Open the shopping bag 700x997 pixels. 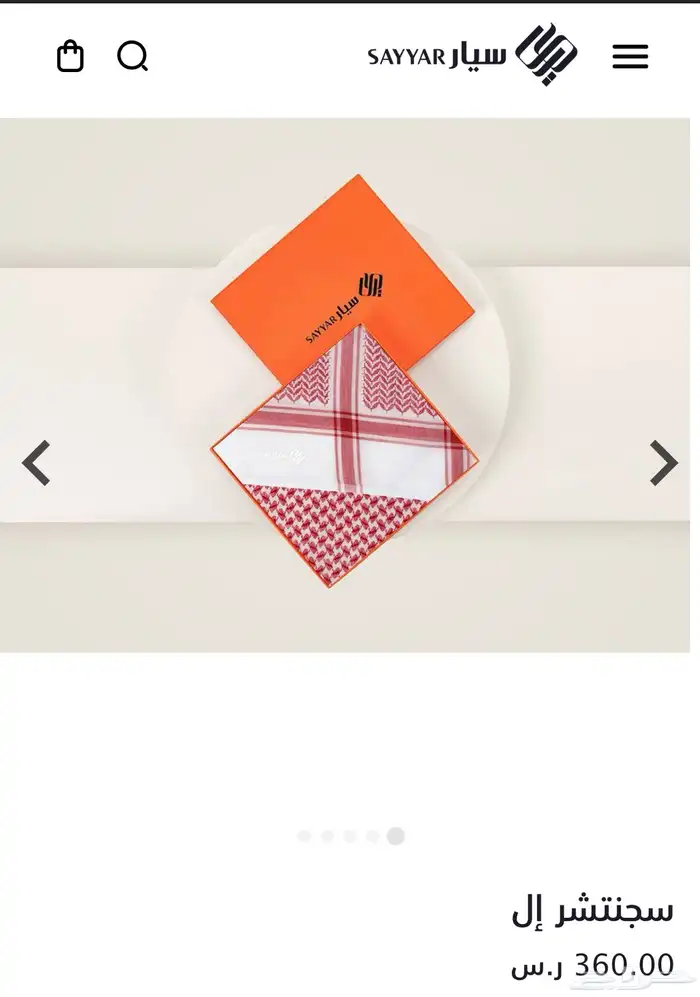70,56
